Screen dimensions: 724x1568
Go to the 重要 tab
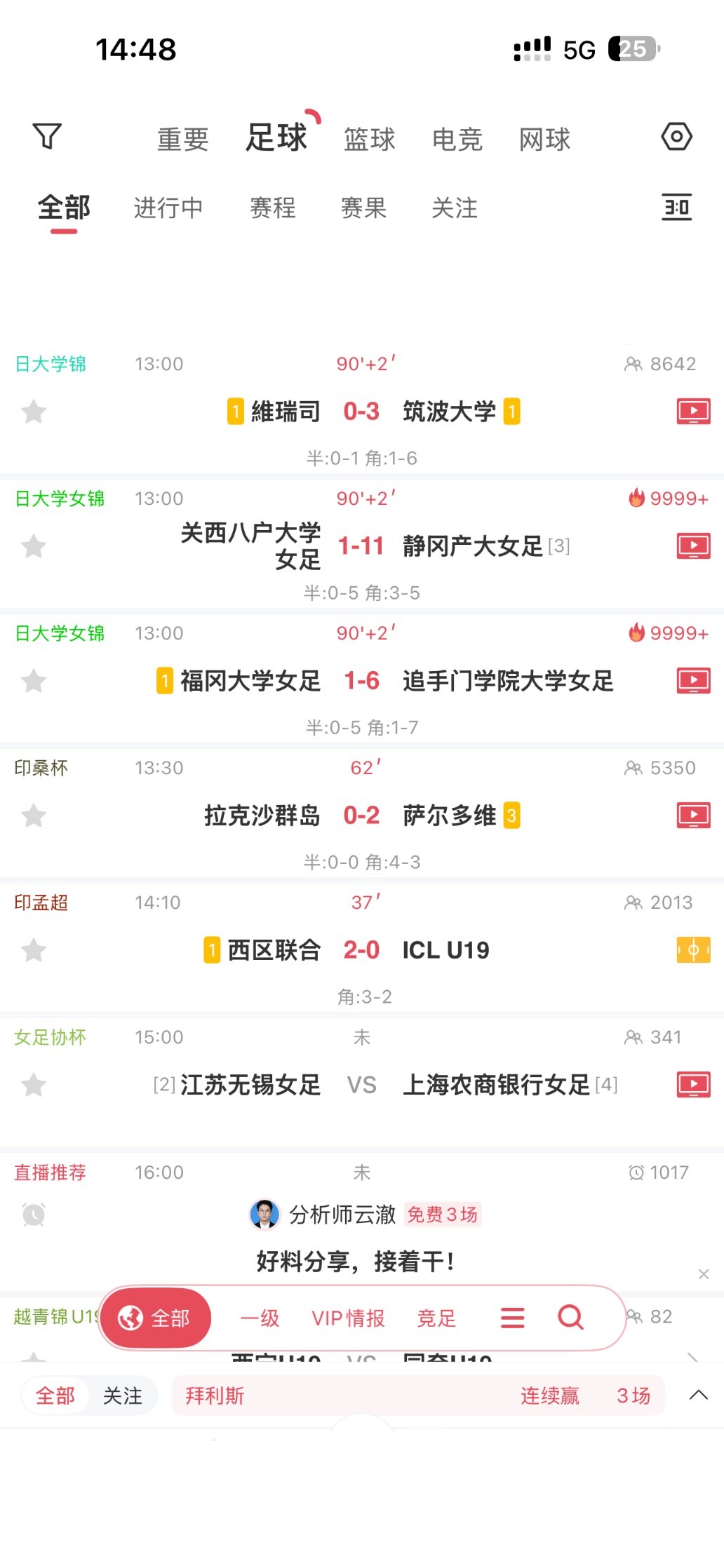click(x=183, y=140)
